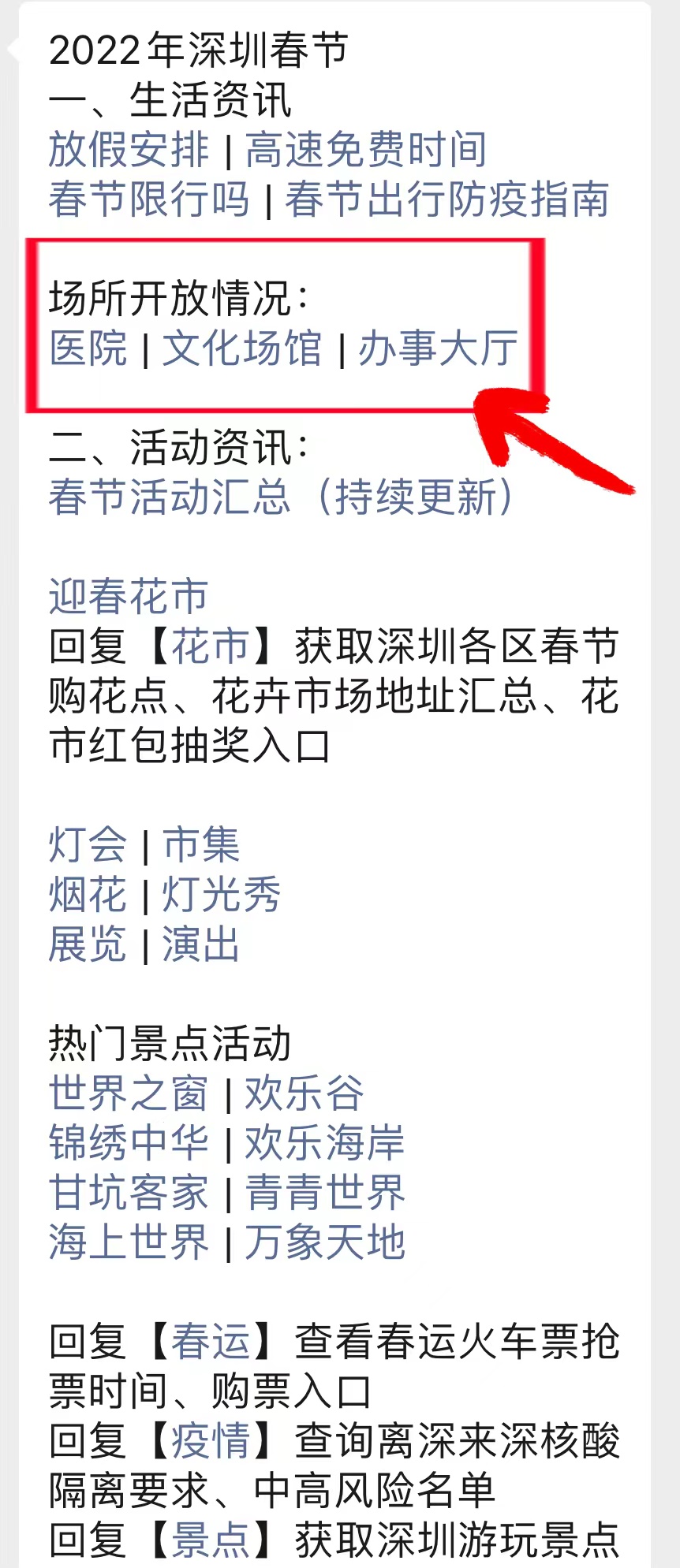Check 医院 opening status link
The image size is (680, 1568).
(x=88, y=348)
